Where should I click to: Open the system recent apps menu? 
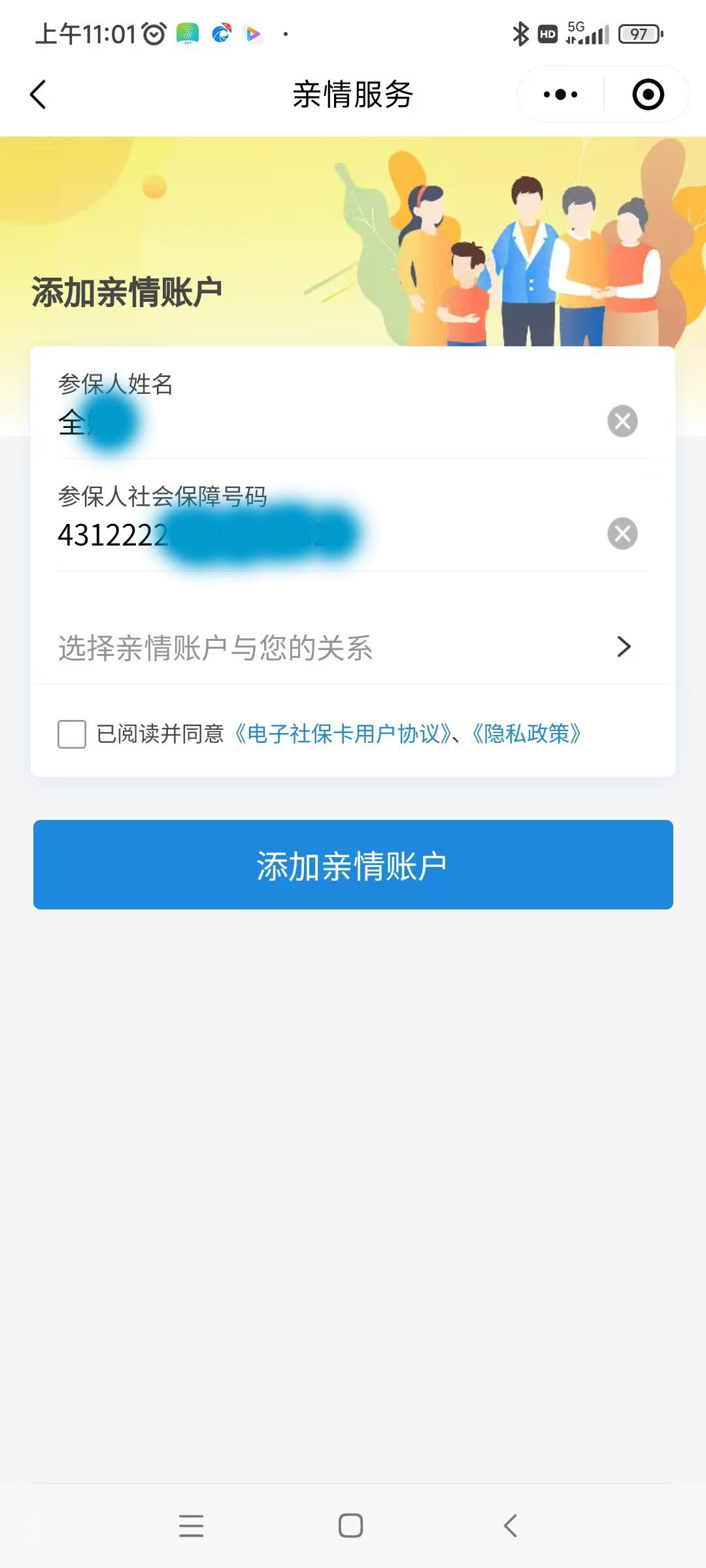(191, 1526)
